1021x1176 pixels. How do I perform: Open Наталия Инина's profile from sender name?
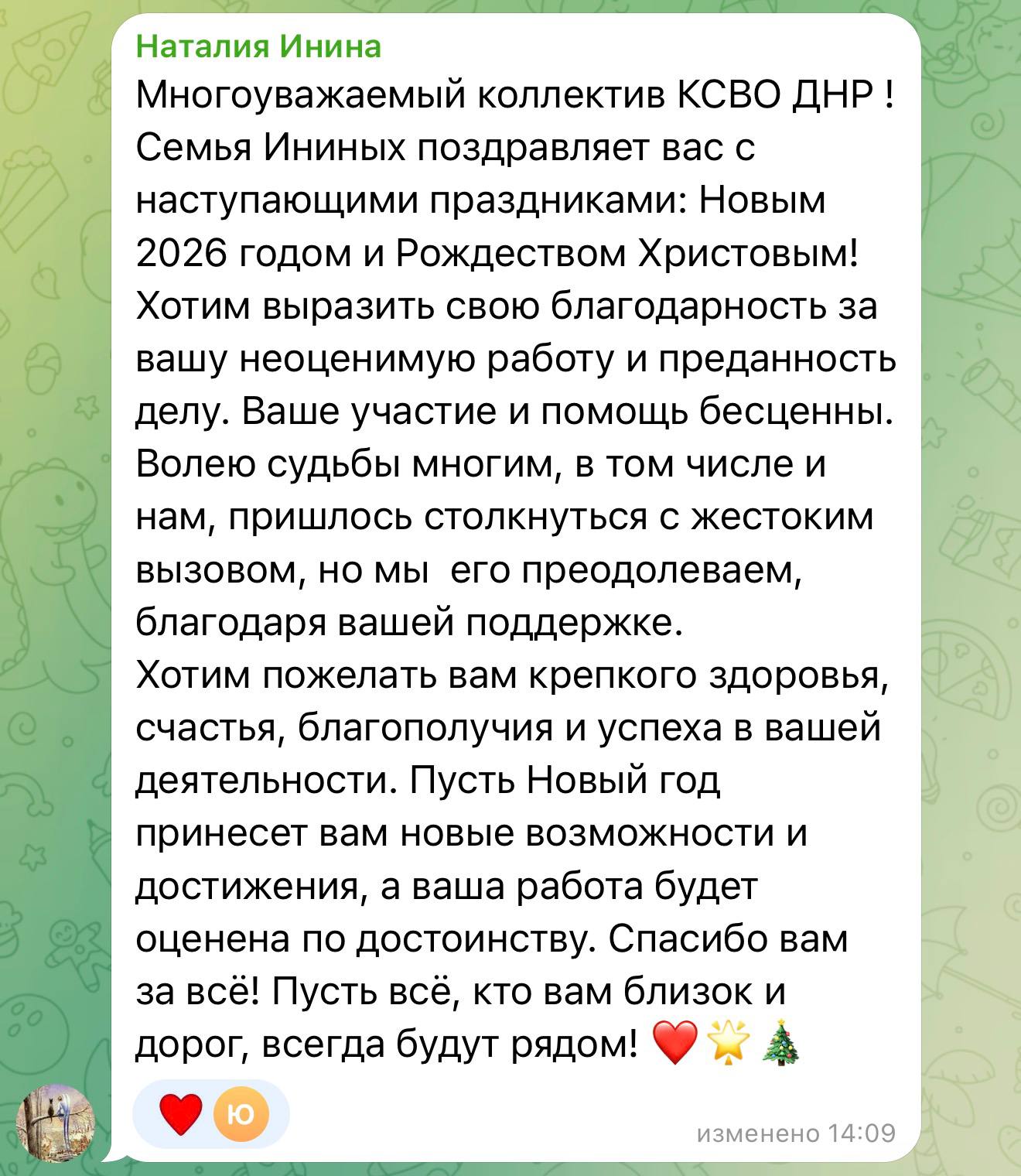[258, 47]
